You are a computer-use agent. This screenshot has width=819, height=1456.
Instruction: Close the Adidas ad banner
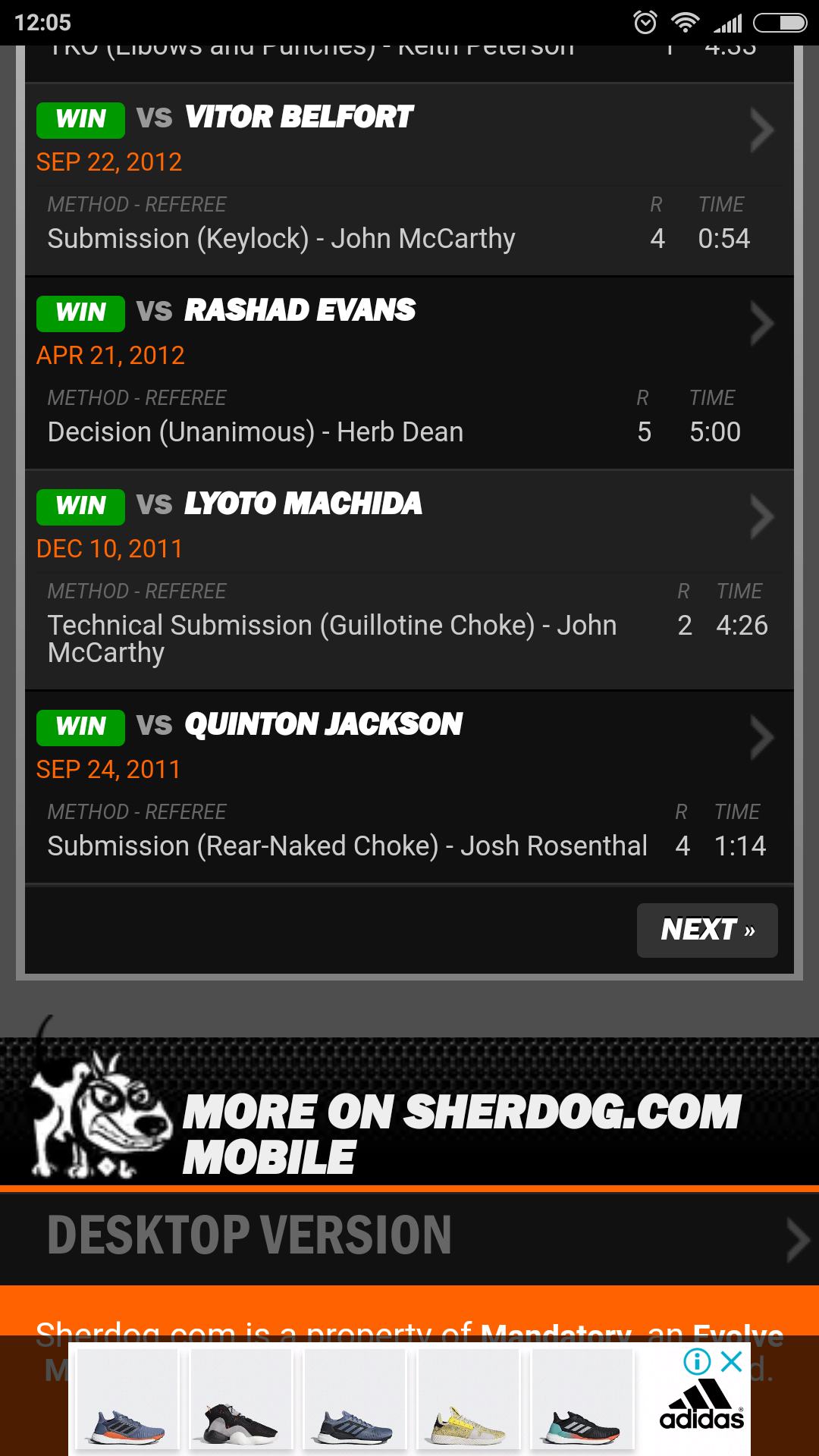[x=732, y=1361]
